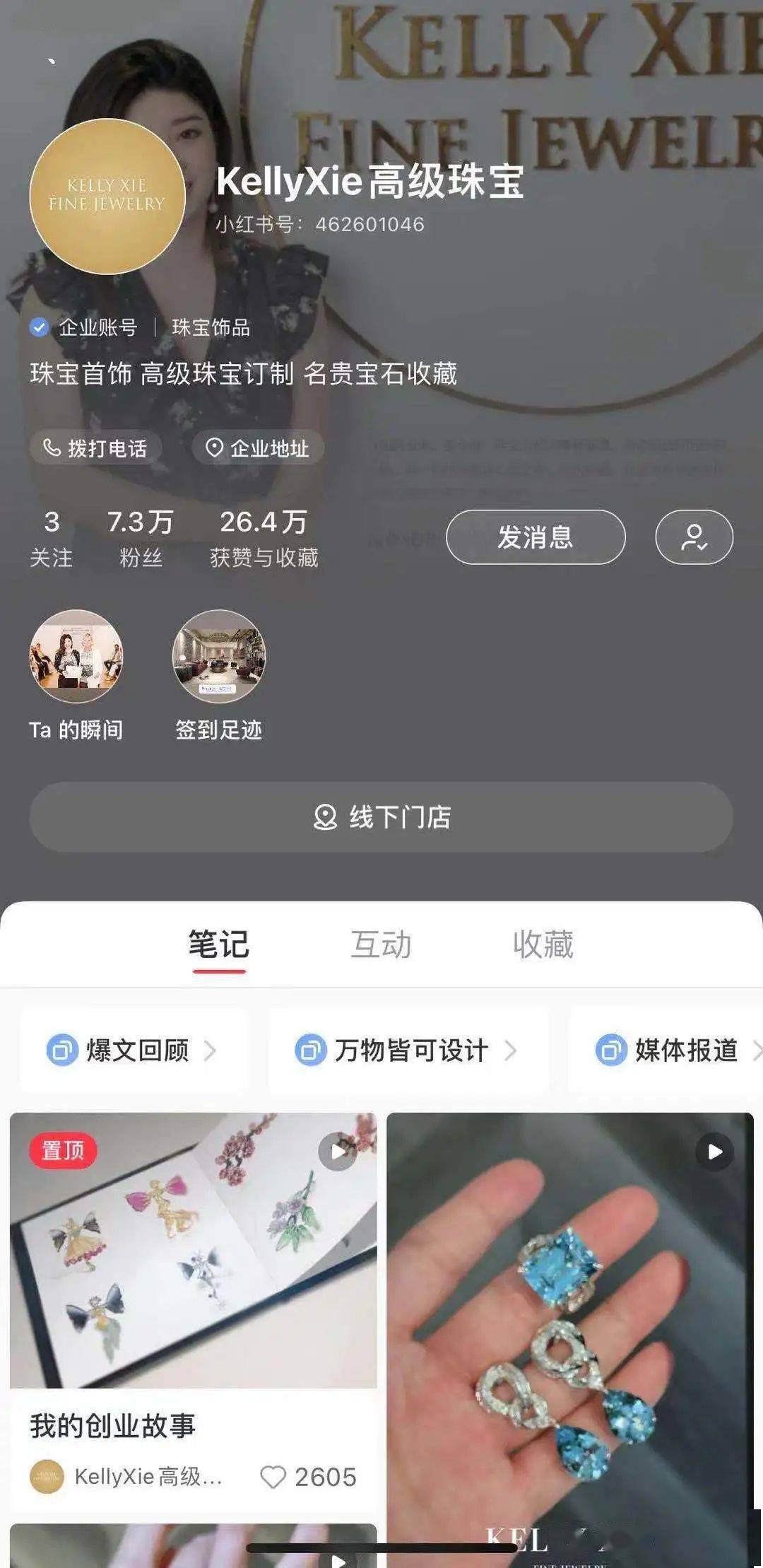The height and width of the screenshot is (1568, 763).
Task: Open the 爆文回顾 collection
Action: click(133, 1051)
